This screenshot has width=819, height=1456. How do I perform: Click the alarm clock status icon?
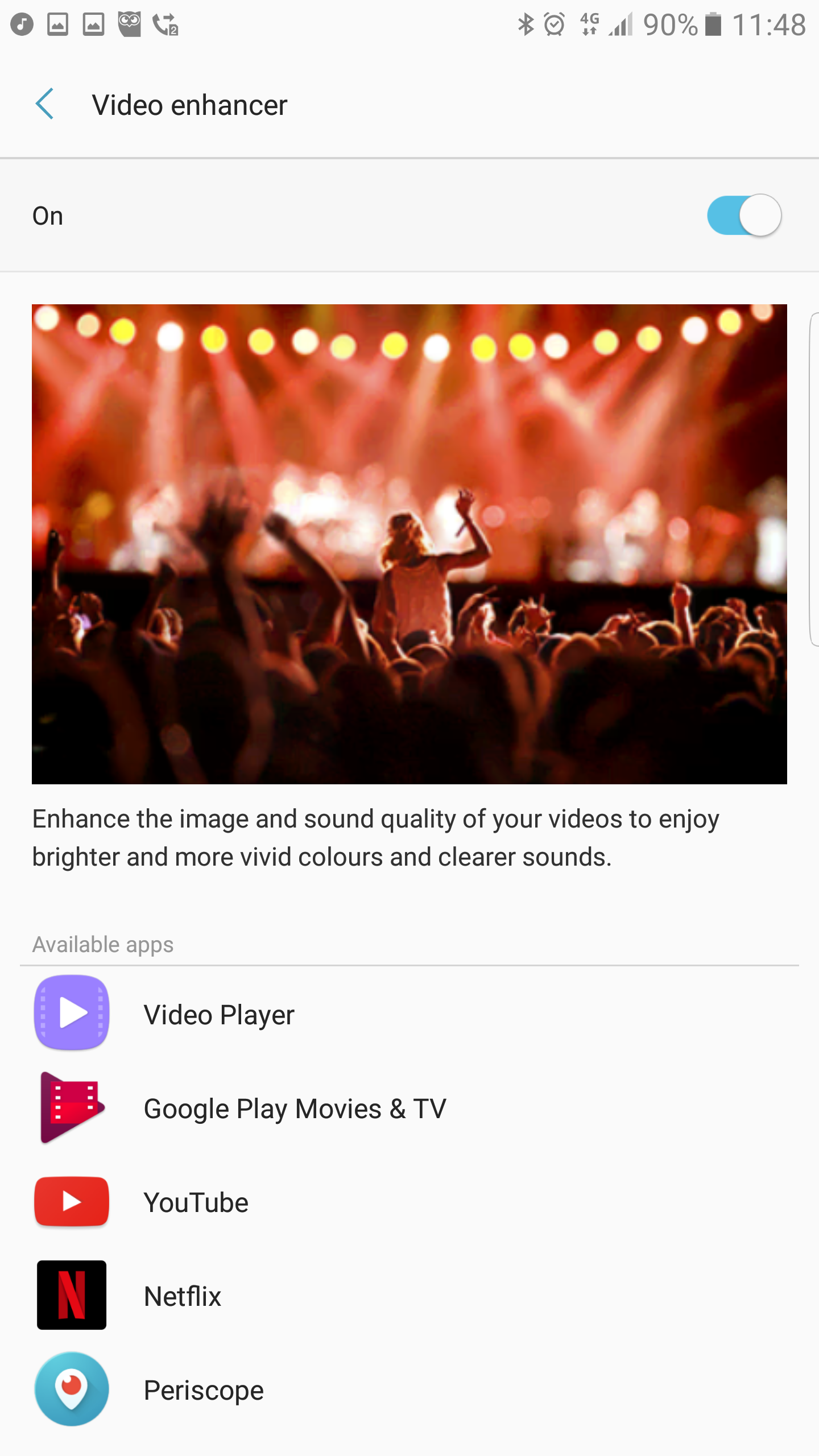point(552,24)
